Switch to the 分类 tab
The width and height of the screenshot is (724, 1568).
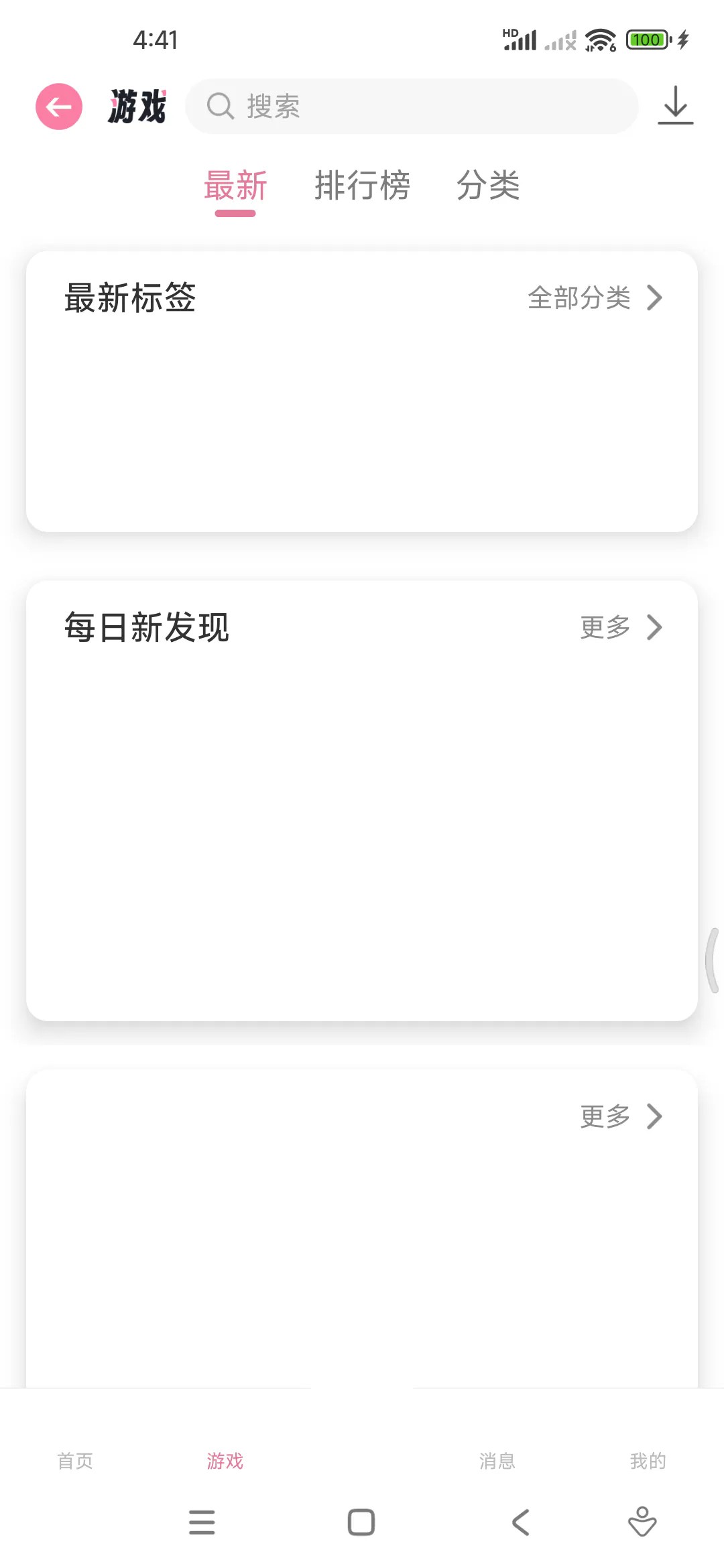tap(489, 186)
